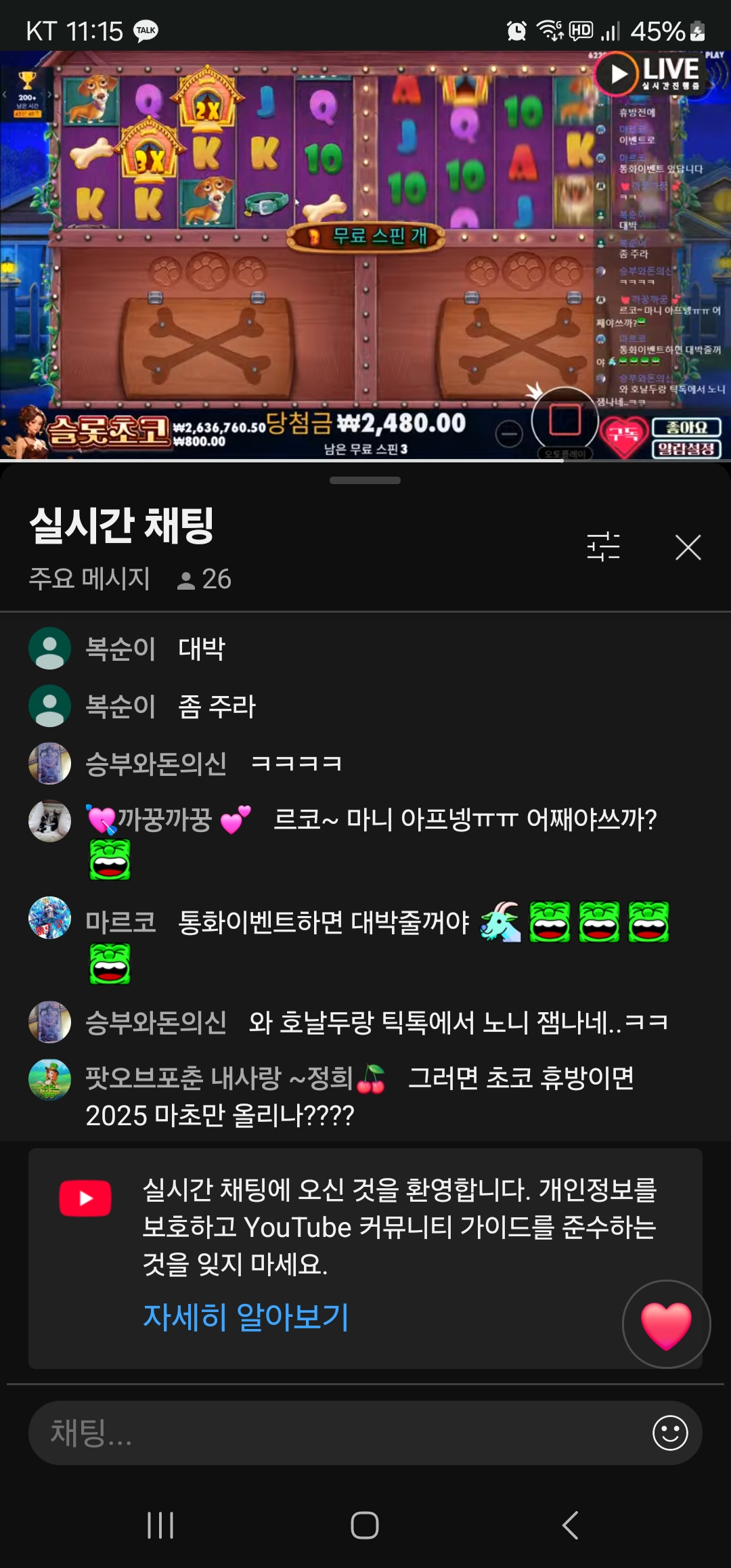Open live chat filter settings
This screenshot has height=1568, width=731.
pos(603,547)
